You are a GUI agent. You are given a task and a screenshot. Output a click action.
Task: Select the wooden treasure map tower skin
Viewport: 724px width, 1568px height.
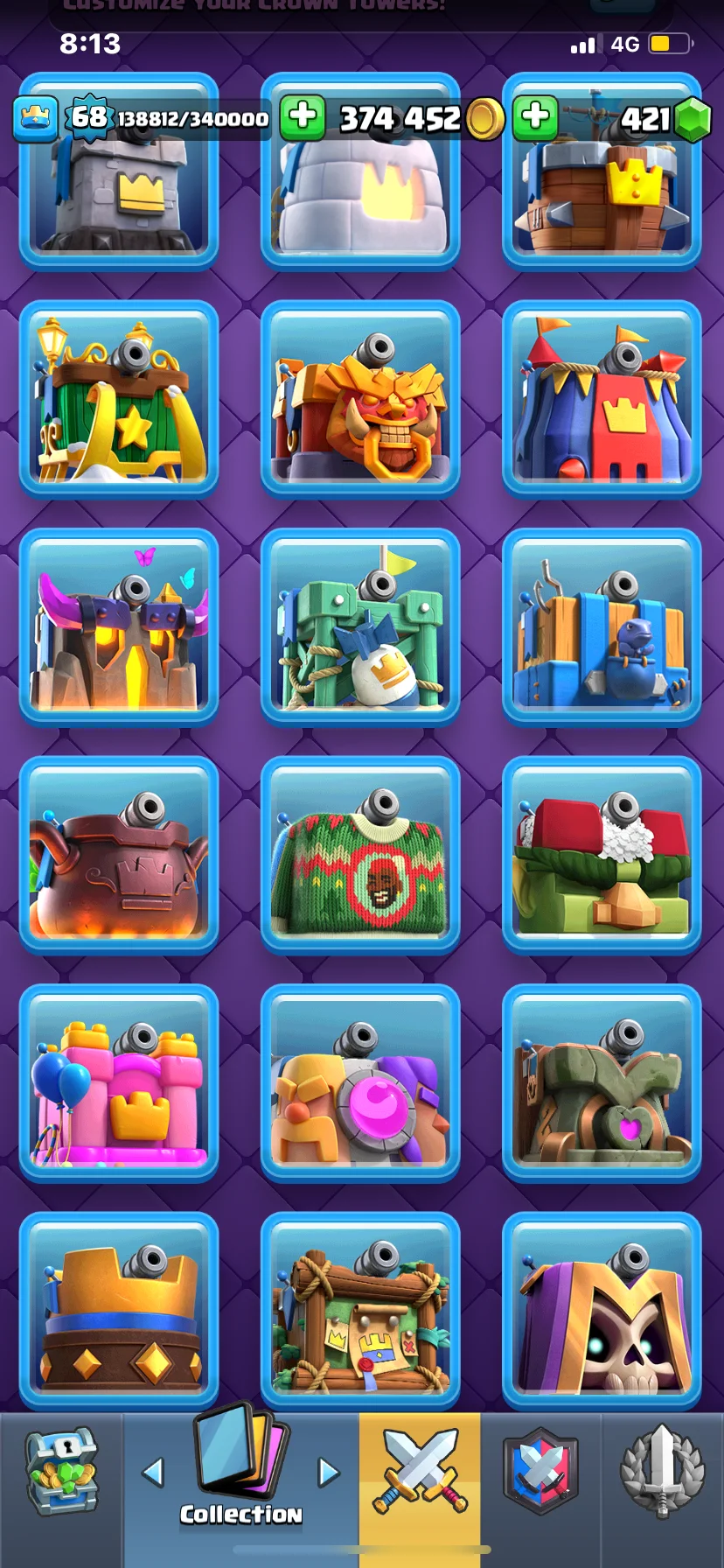360,1311
